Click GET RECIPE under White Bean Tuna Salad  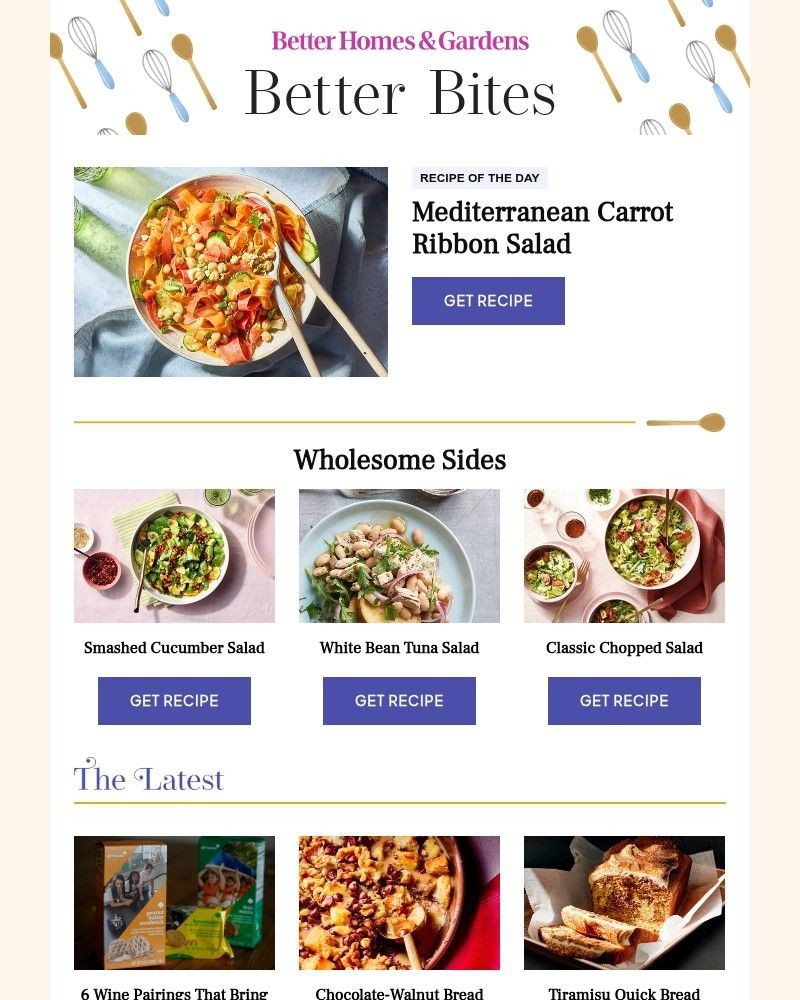tap(399, 701)
